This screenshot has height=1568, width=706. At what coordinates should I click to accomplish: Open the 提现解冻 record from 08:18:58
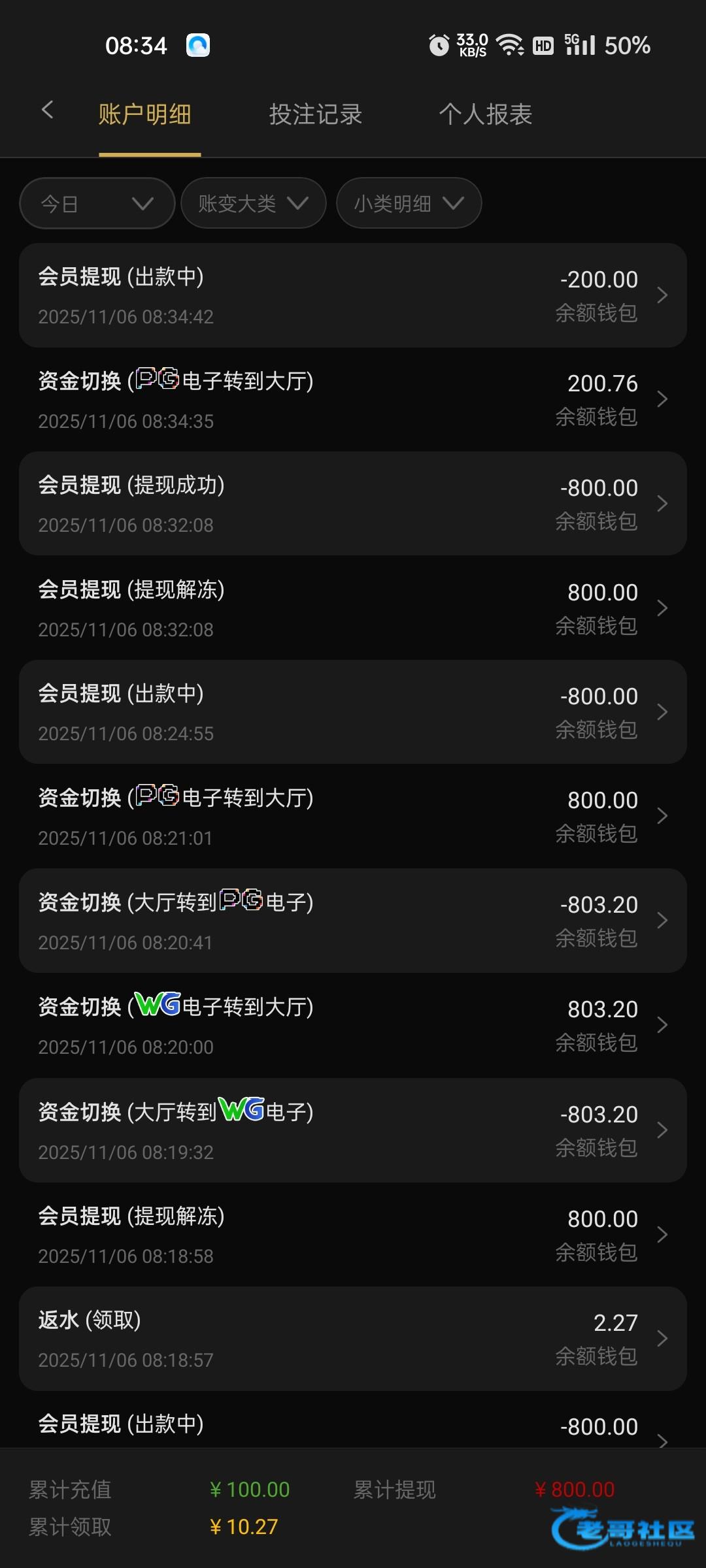tap(353, 1235)
